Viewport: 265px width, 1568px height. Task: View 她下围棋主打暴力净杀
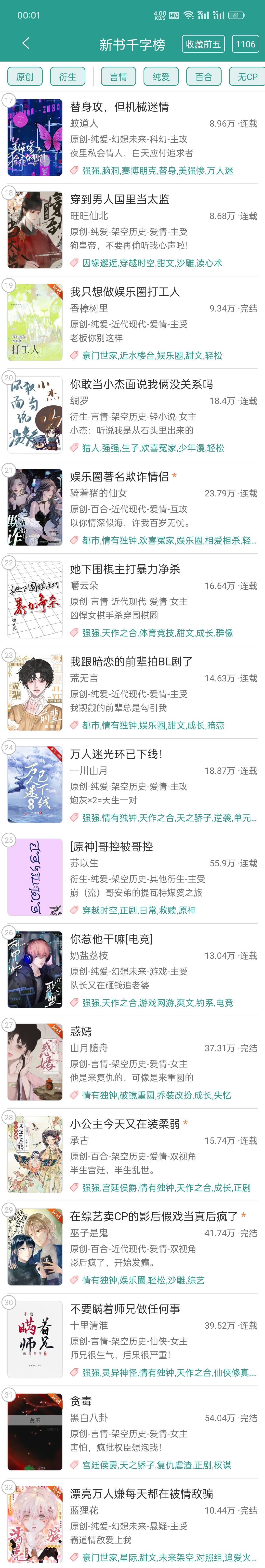[125, 569]
